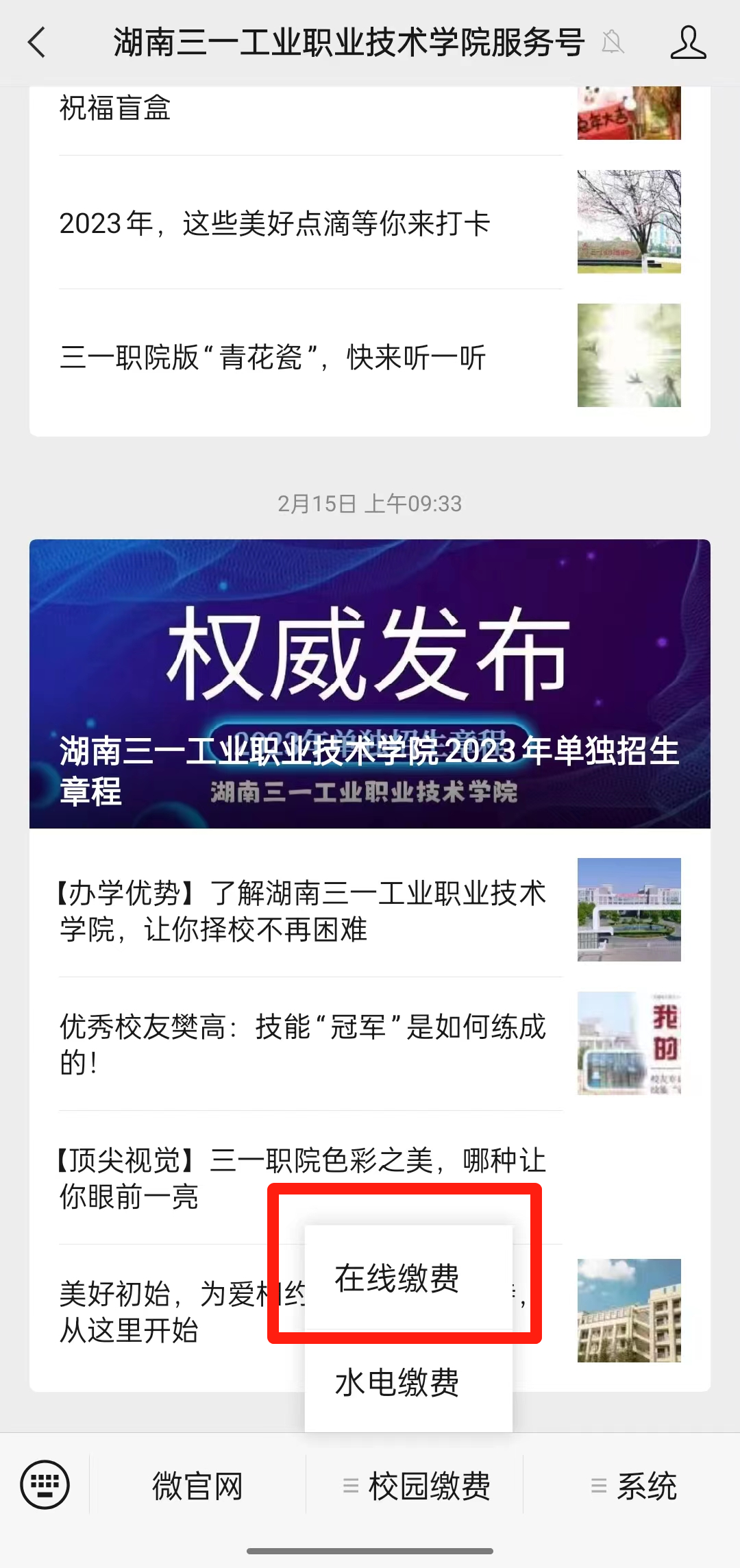
Task: Open the account profile icon
Action: [x=687, y=42]
